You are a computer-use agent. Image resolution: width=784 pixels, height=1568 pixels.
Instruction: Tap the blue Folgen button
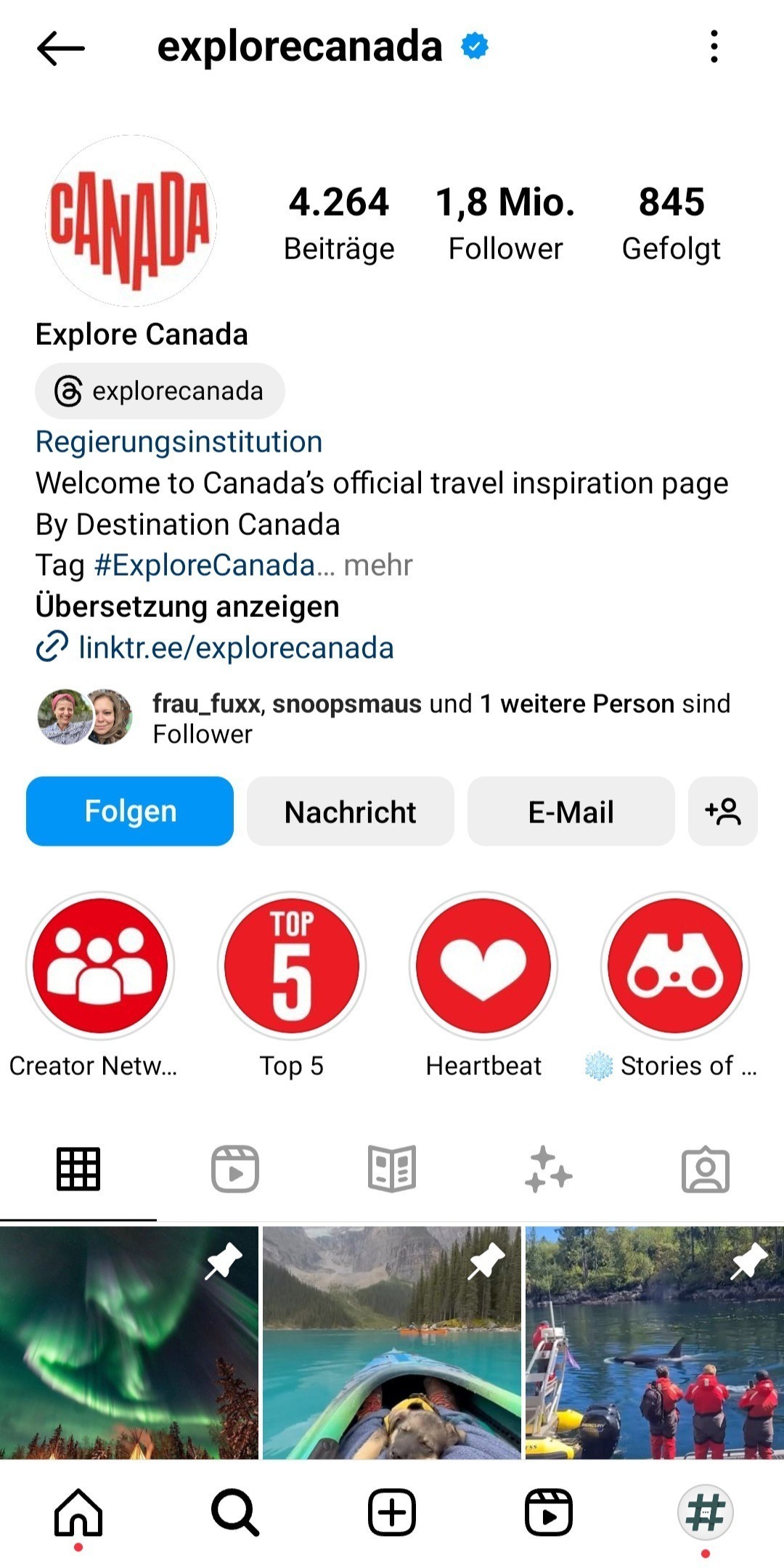click(130, 812)
